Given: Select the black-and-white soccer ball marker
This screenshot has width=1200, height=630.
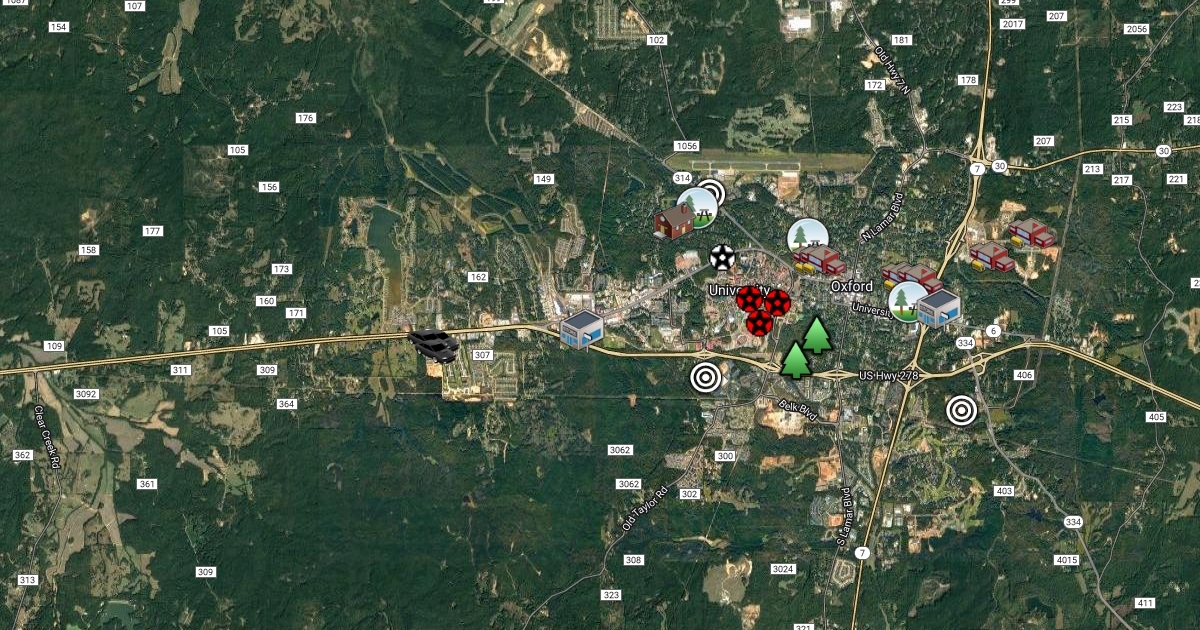Looking at the screenshot, I should (722, 257).
